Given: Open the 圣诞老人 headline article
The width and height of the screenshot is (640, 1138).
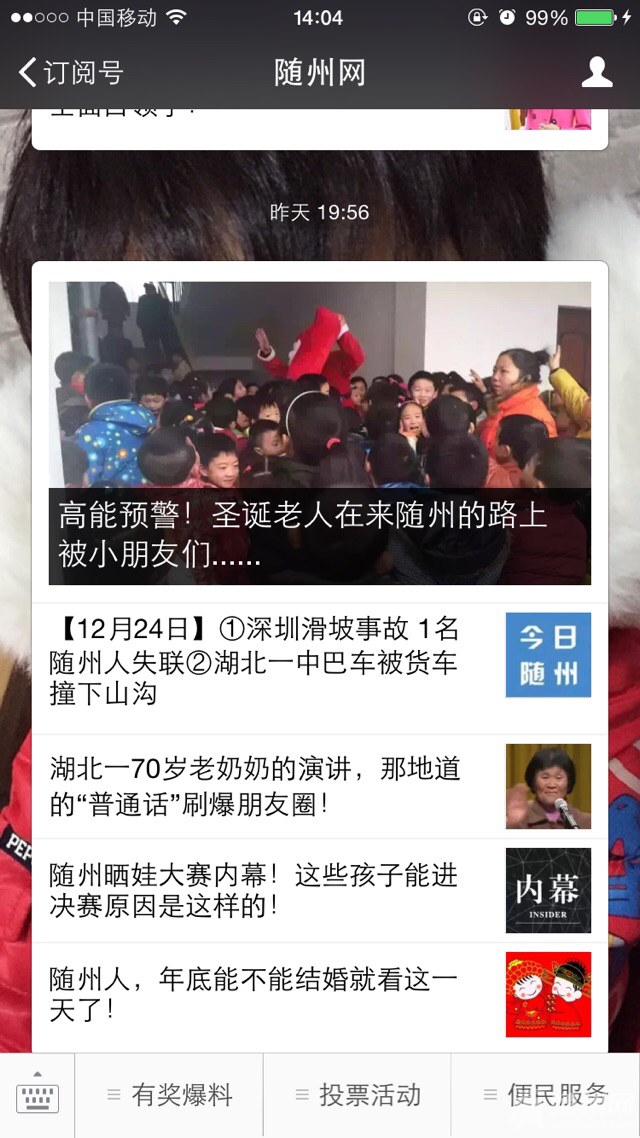Looking at the screenshot, I should (320, 433).
